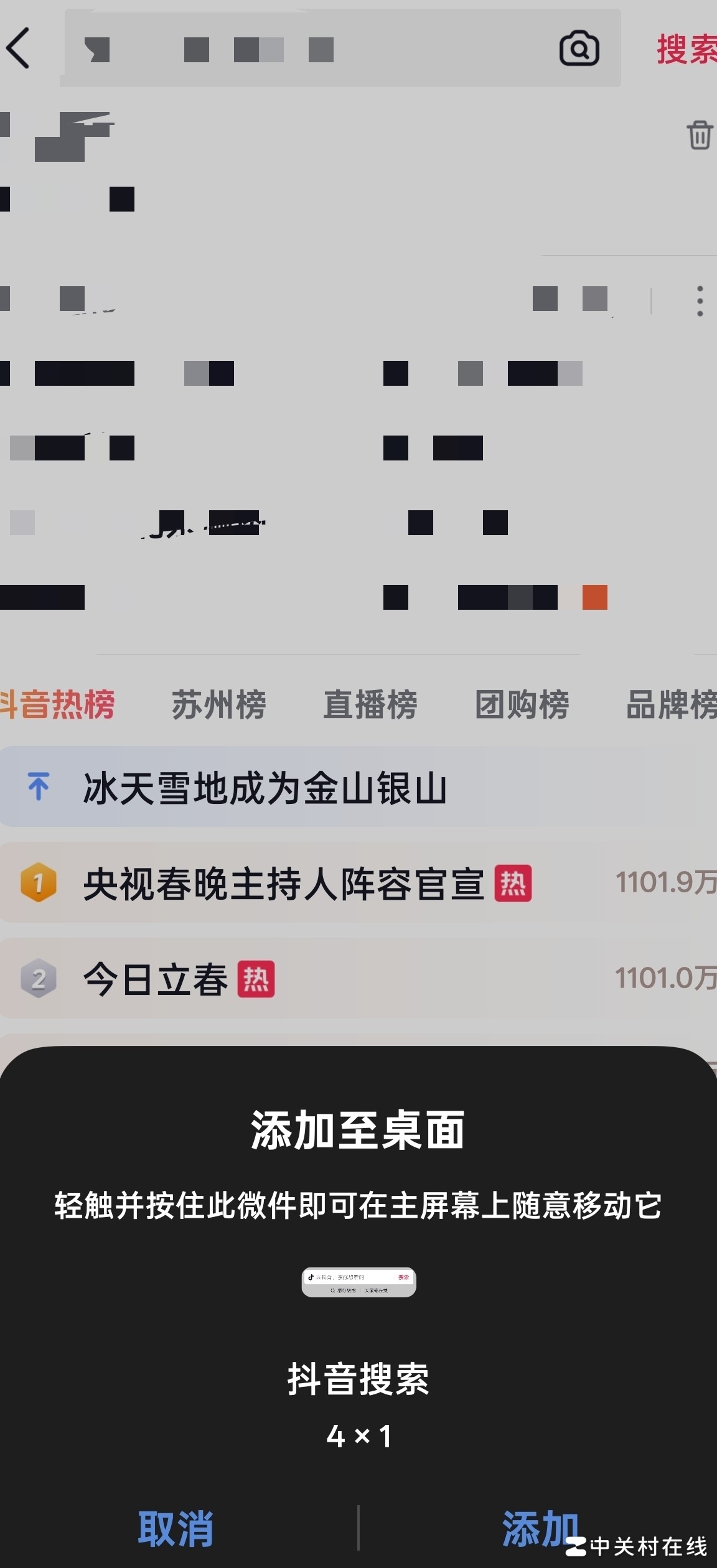Open the camera search icon

point(579,49)
